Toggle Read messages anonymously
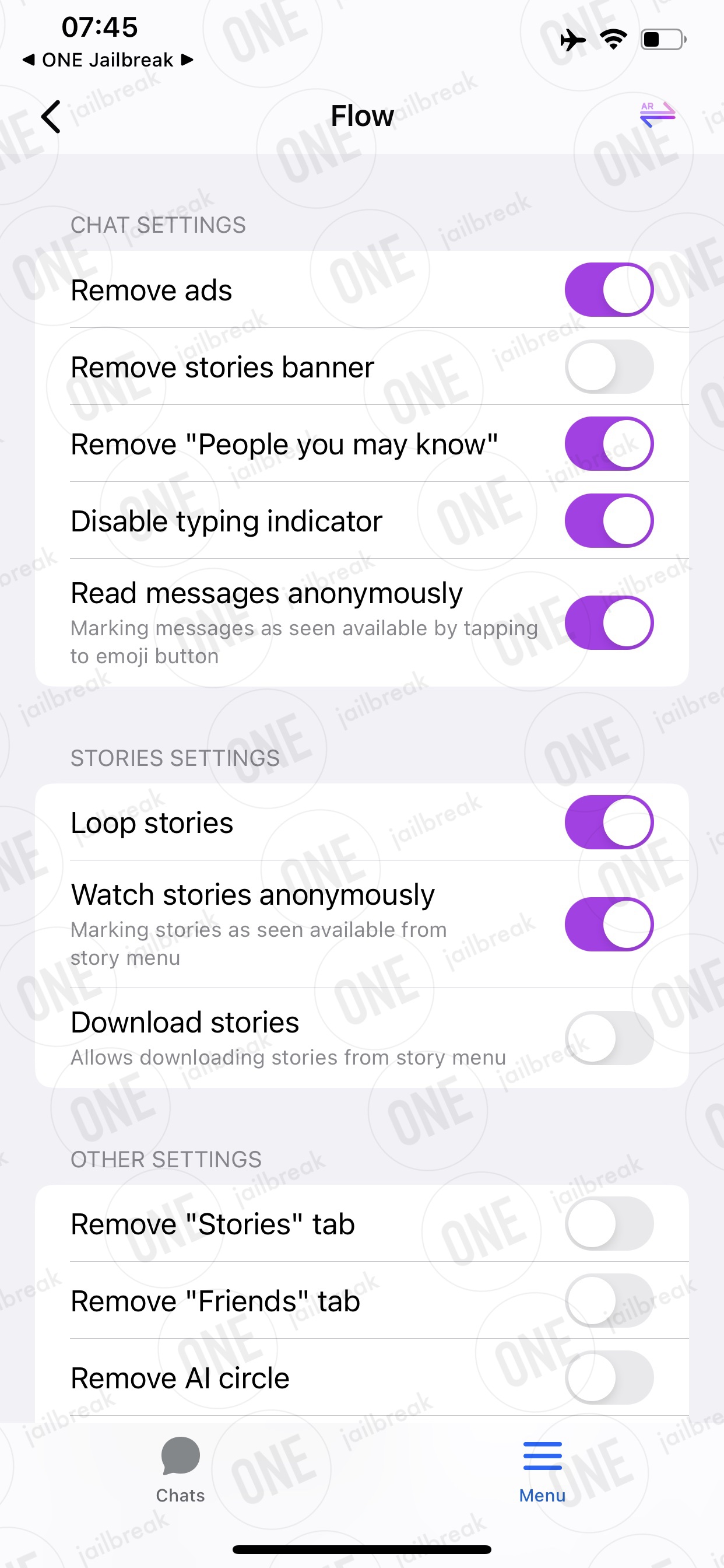724x1568 pixels. pos(609,622)
